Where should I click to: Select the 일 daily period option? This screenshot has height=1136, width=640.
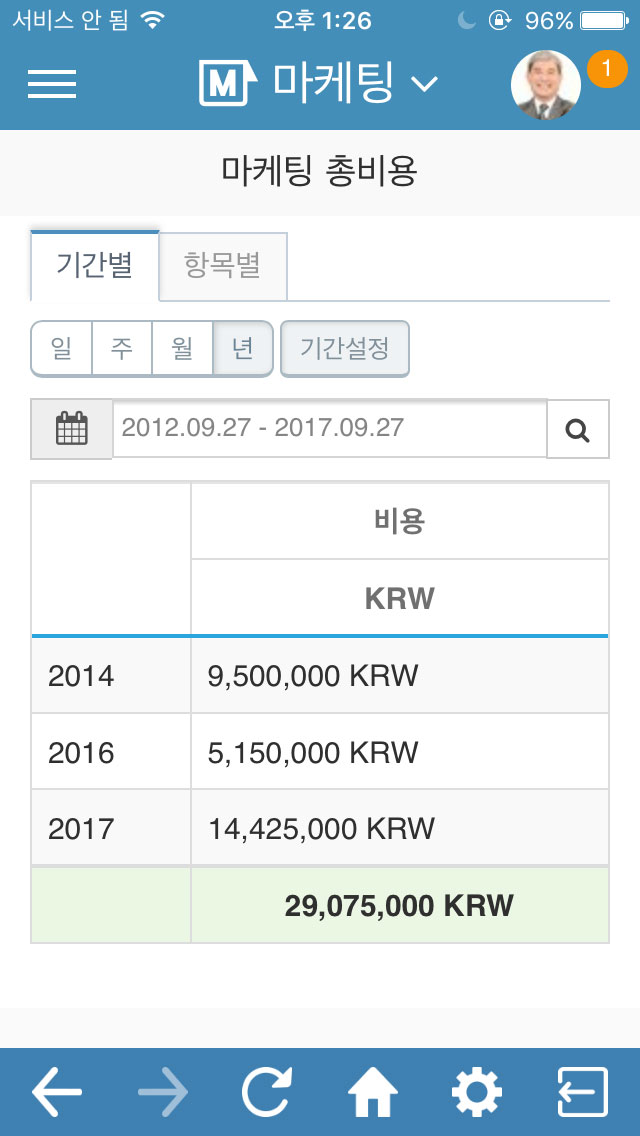61,349
